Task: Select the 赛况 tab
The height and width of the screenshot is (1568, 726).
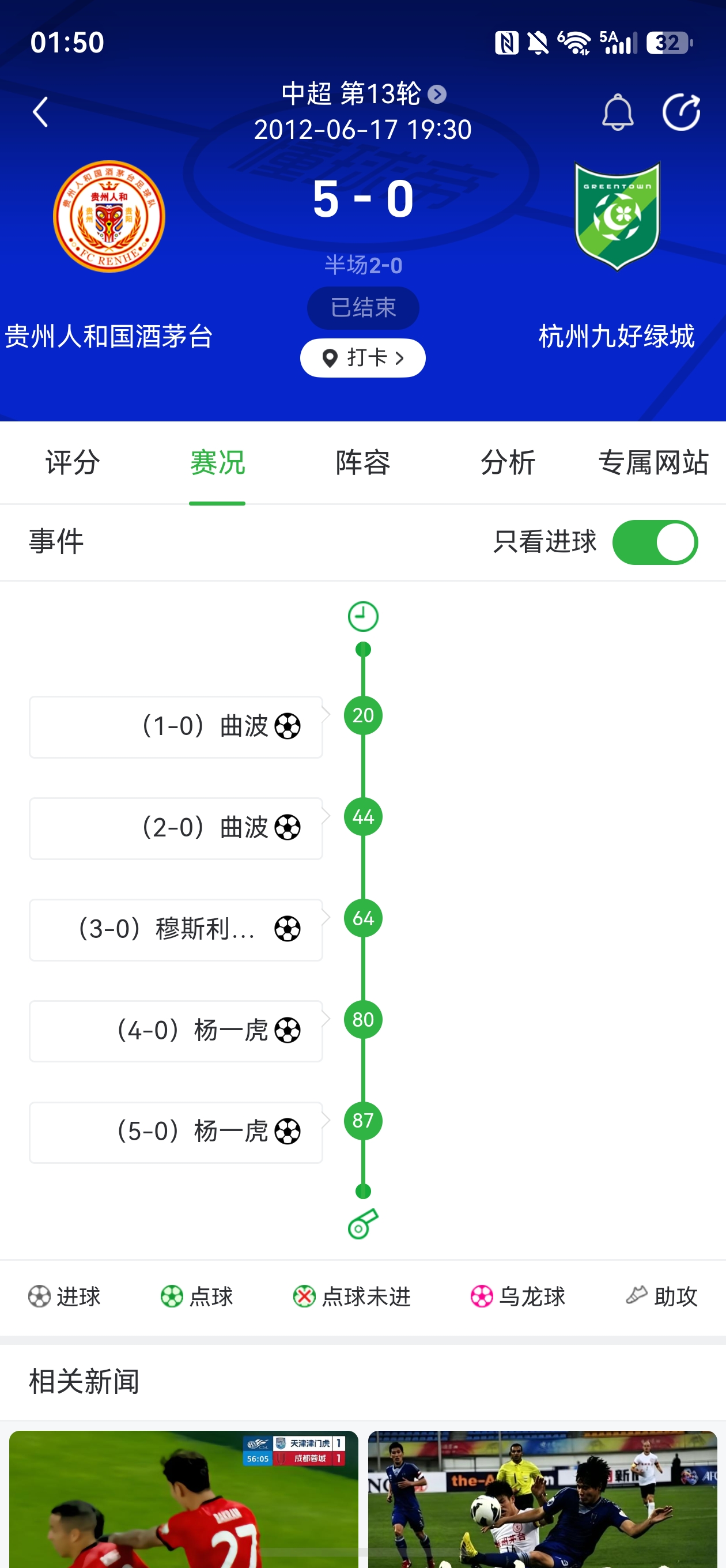Action: [217, 462]
